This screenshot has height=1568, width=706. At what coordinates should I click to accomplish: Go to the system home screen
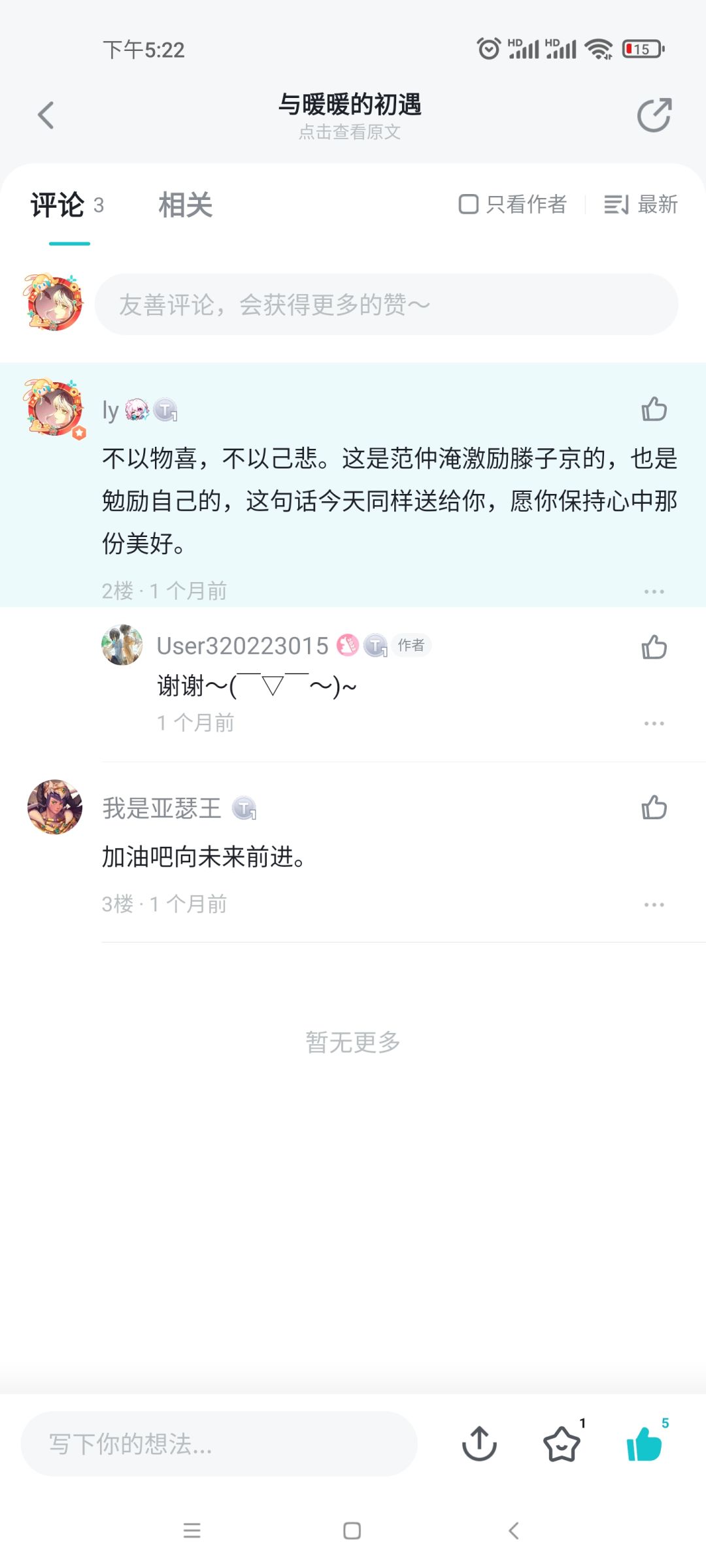click(x=352, y=1531)
